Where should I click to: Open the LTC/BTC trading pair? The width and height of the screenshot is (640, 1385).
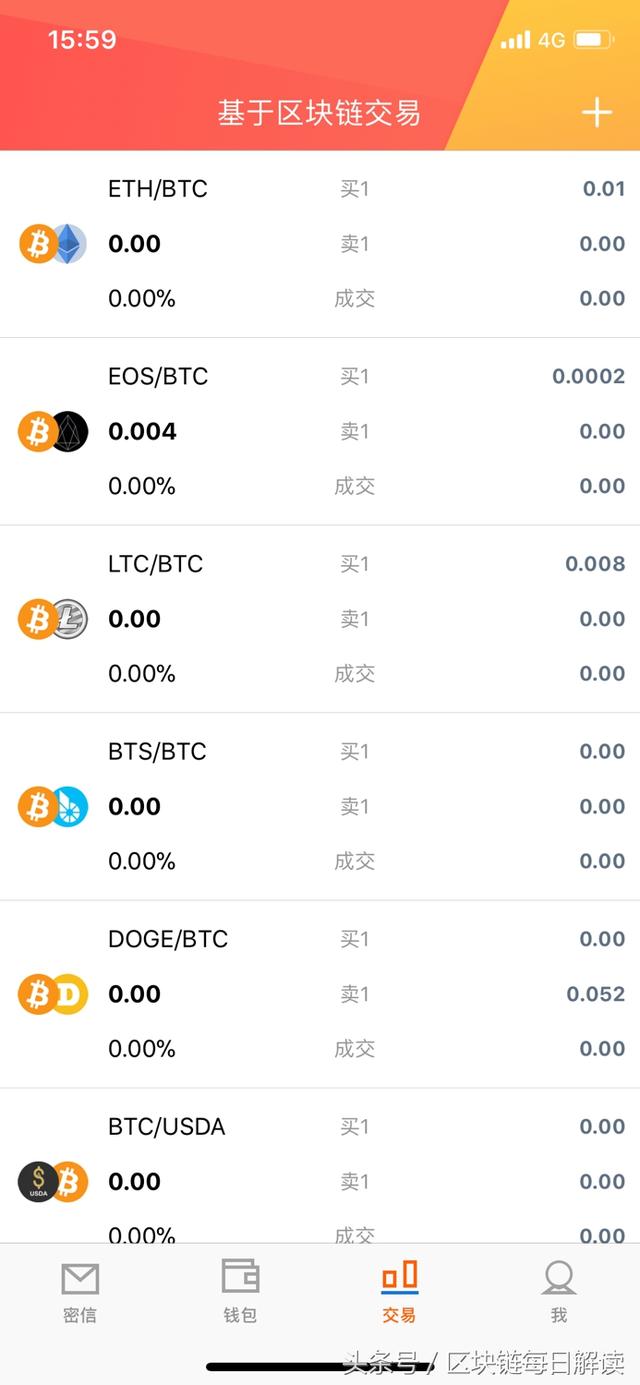tap(320, 619)
